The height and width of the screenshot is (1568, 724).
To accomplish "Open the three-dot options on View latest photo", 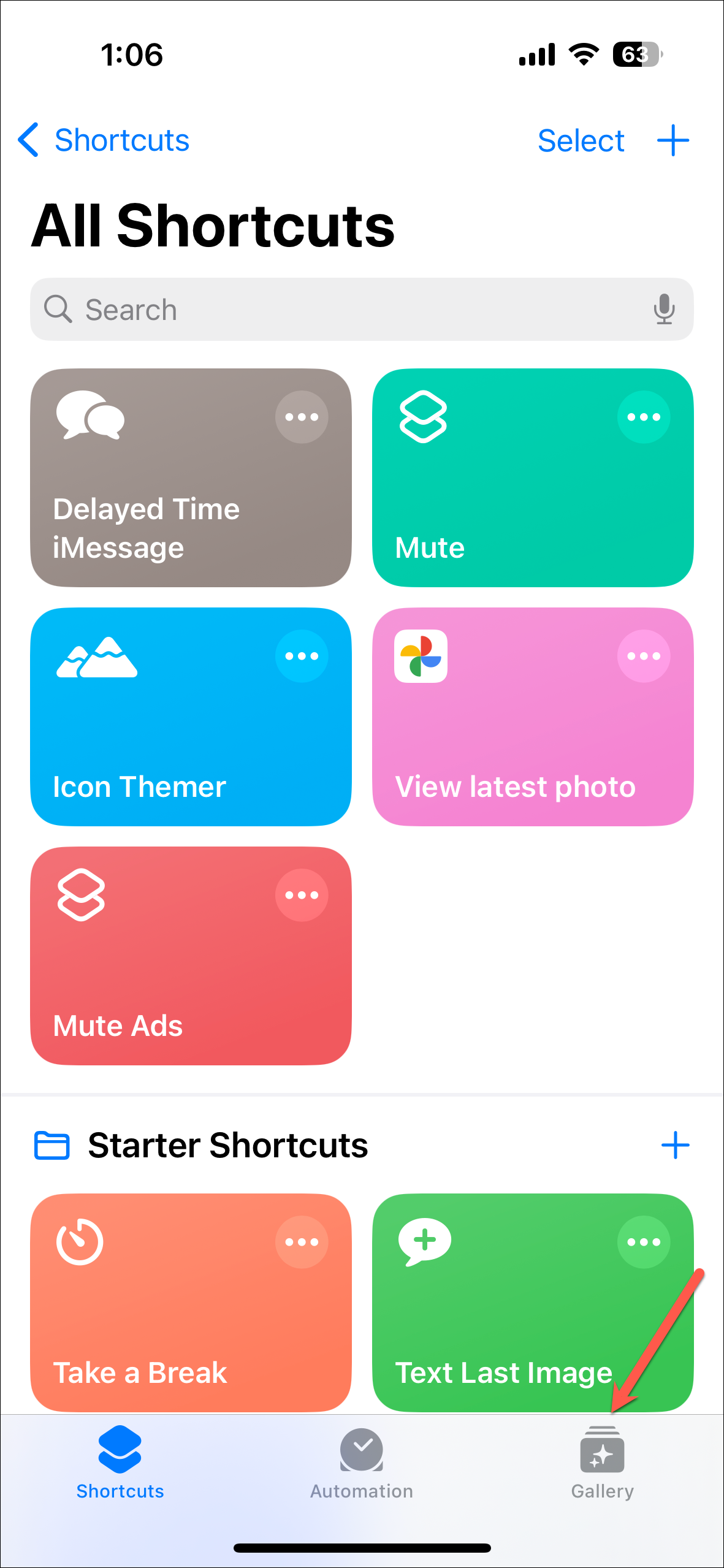I will 643,656.
